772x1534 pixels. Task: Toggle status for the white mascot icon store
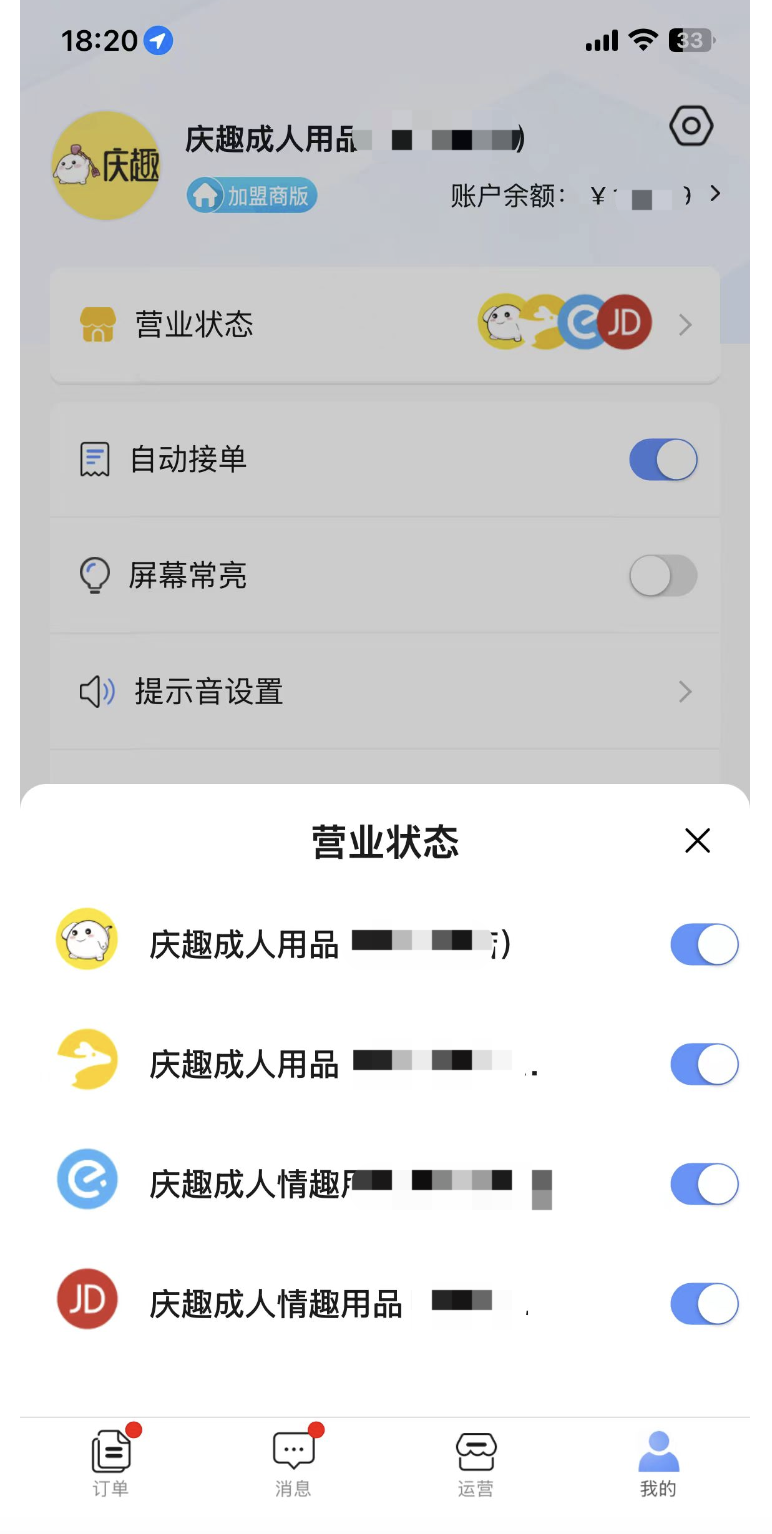(704, 944)
